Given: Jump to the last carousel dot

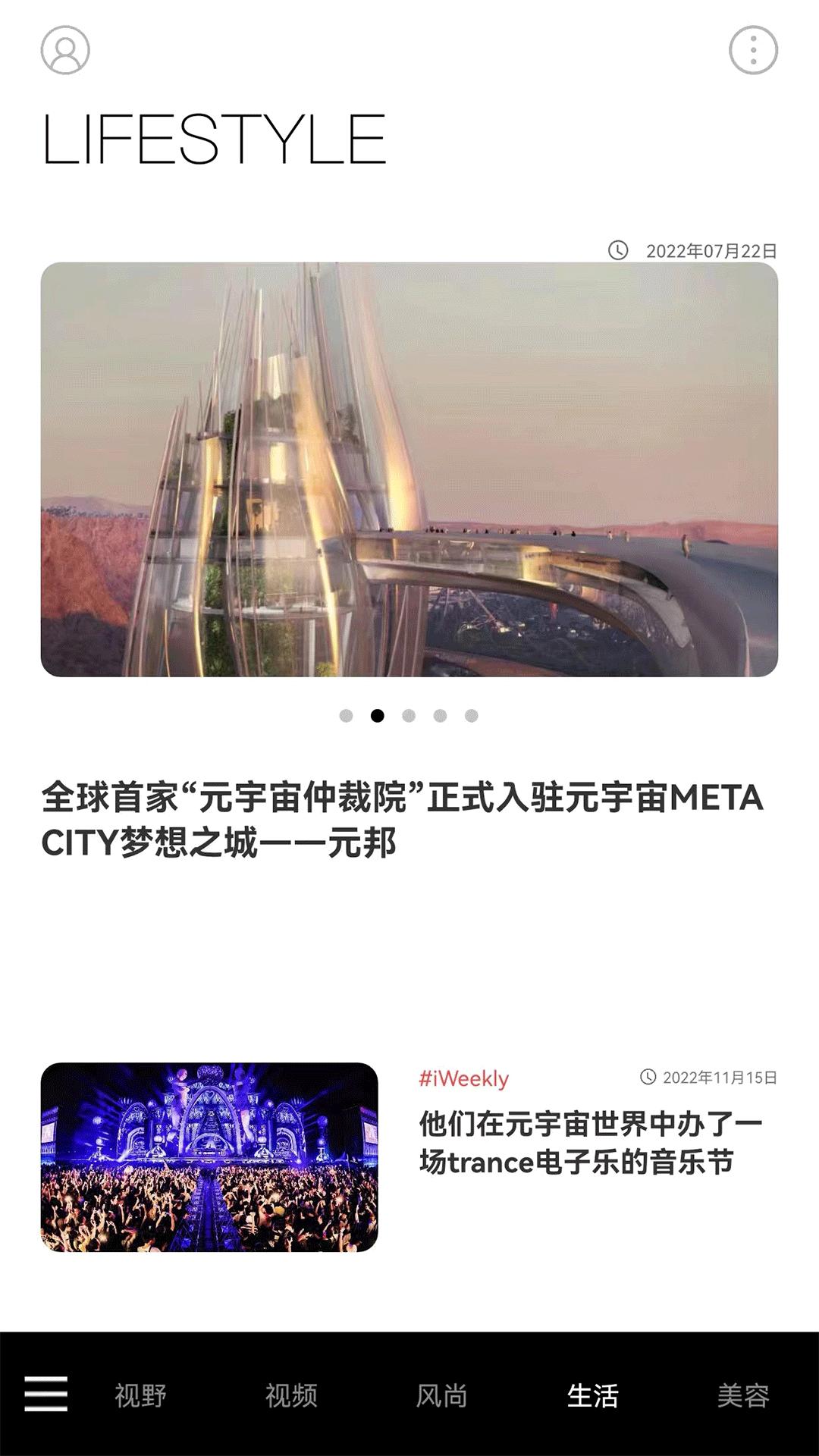Looking at the screenshot, I should (x=472, y=714).
